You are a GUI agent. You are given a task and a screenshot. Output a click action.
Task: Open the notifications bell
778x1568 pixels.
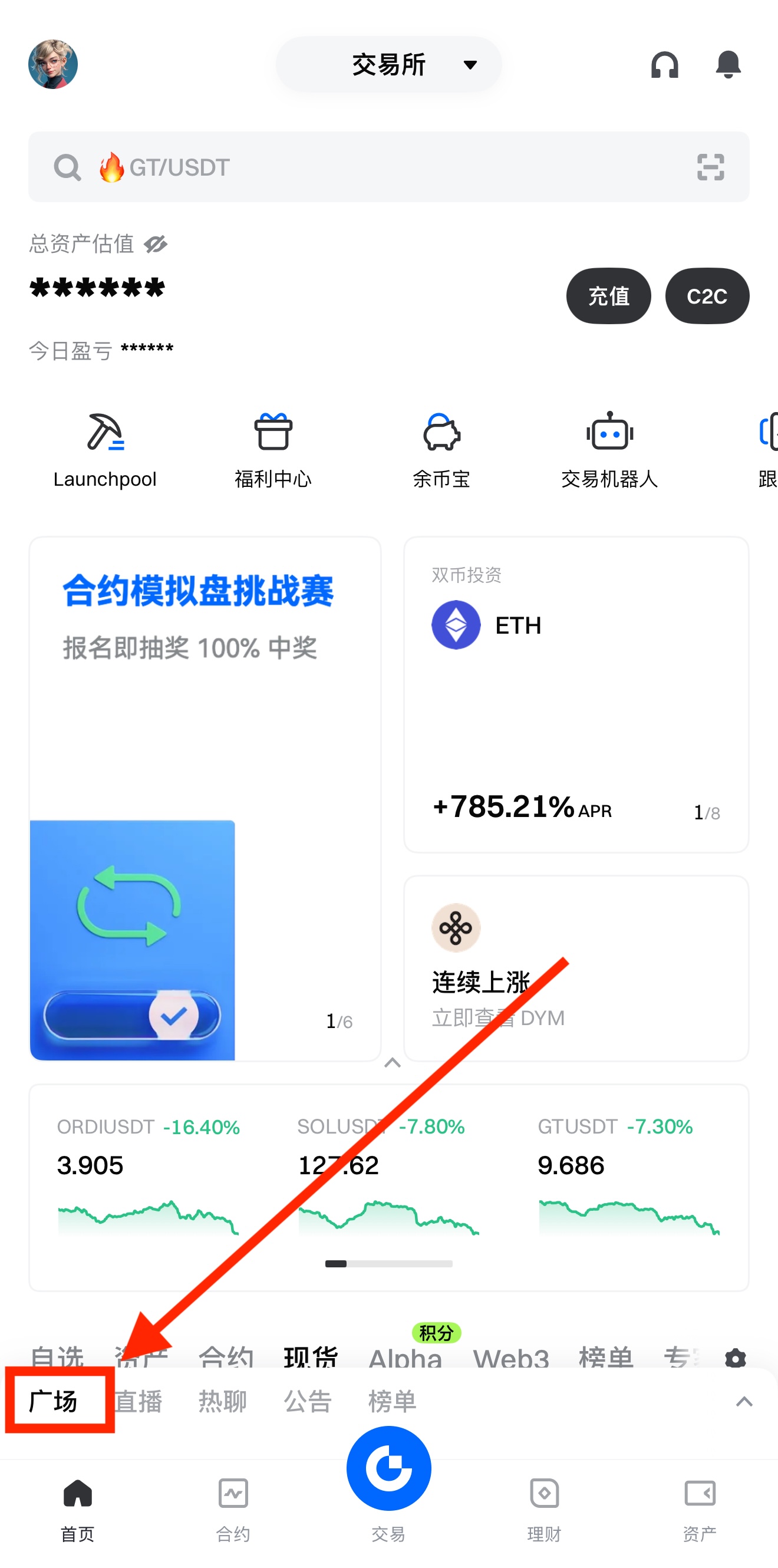727,64
